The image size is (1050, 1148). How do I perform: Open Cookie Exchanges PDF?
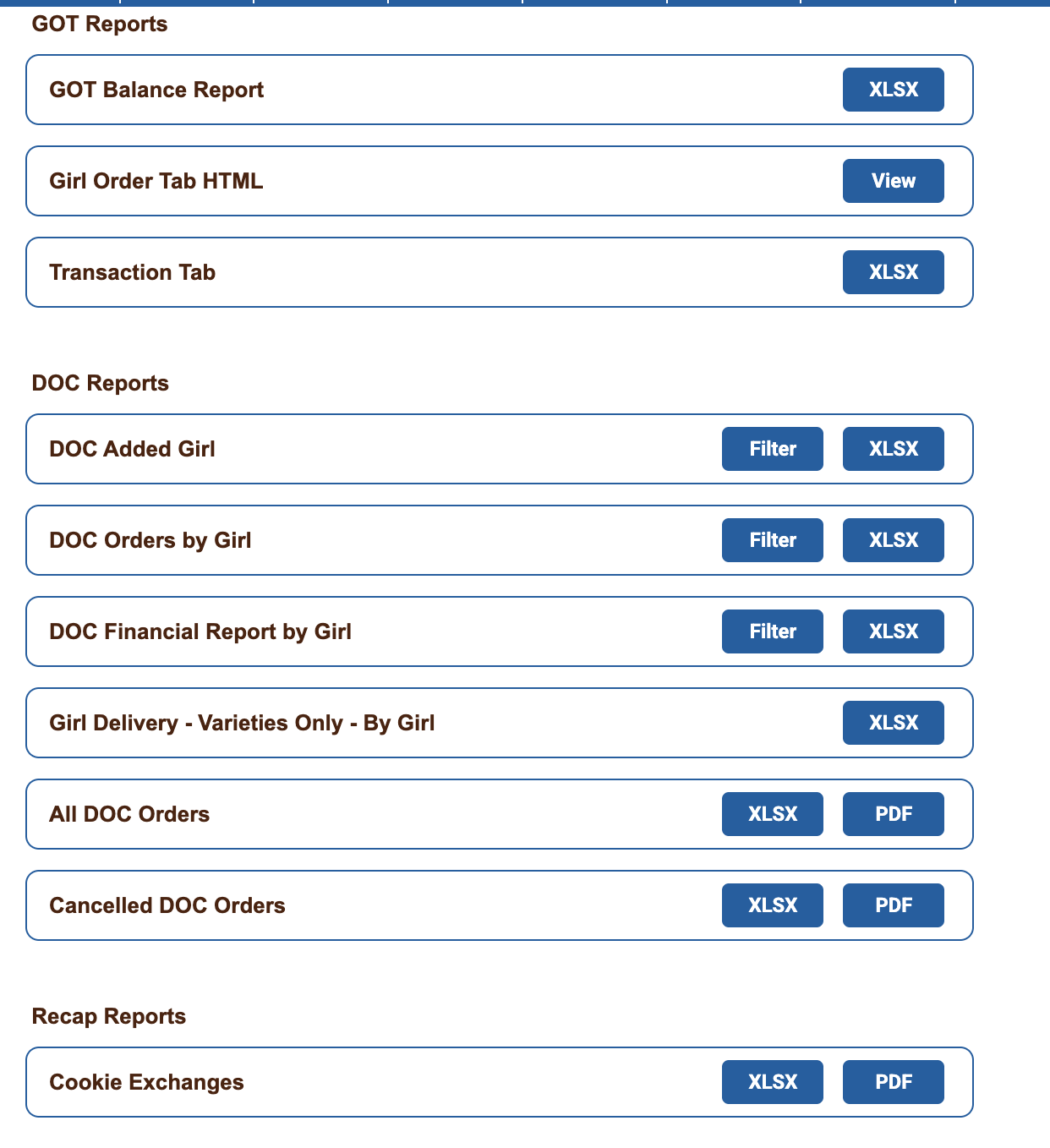coord(893,1082)
